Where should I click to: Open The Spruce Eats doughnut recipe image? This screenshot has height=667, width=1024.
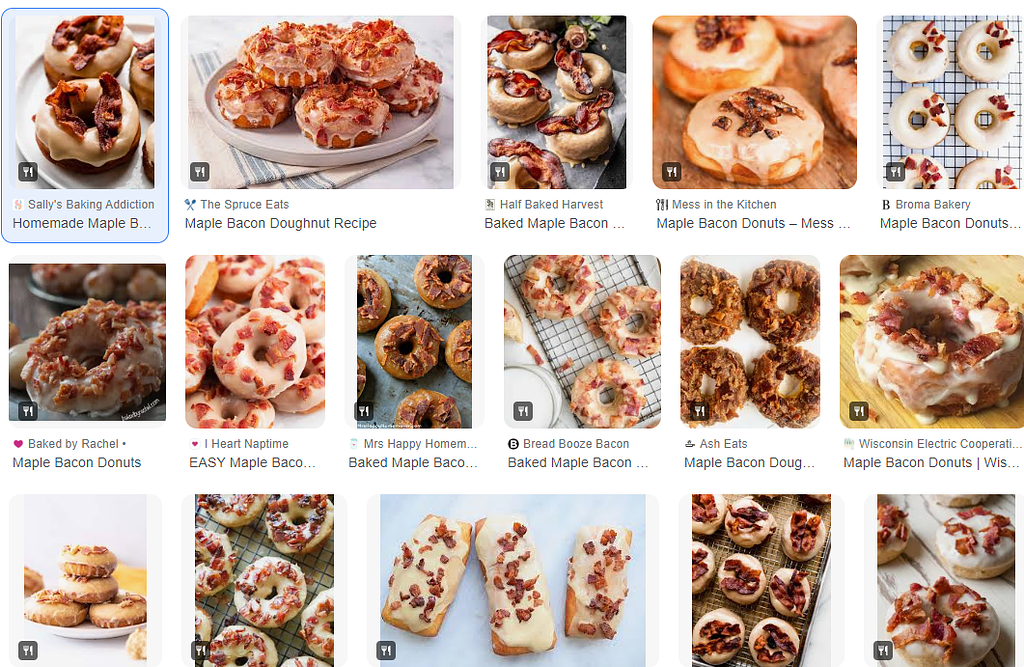pyautogui.click(x=320, y=102)
